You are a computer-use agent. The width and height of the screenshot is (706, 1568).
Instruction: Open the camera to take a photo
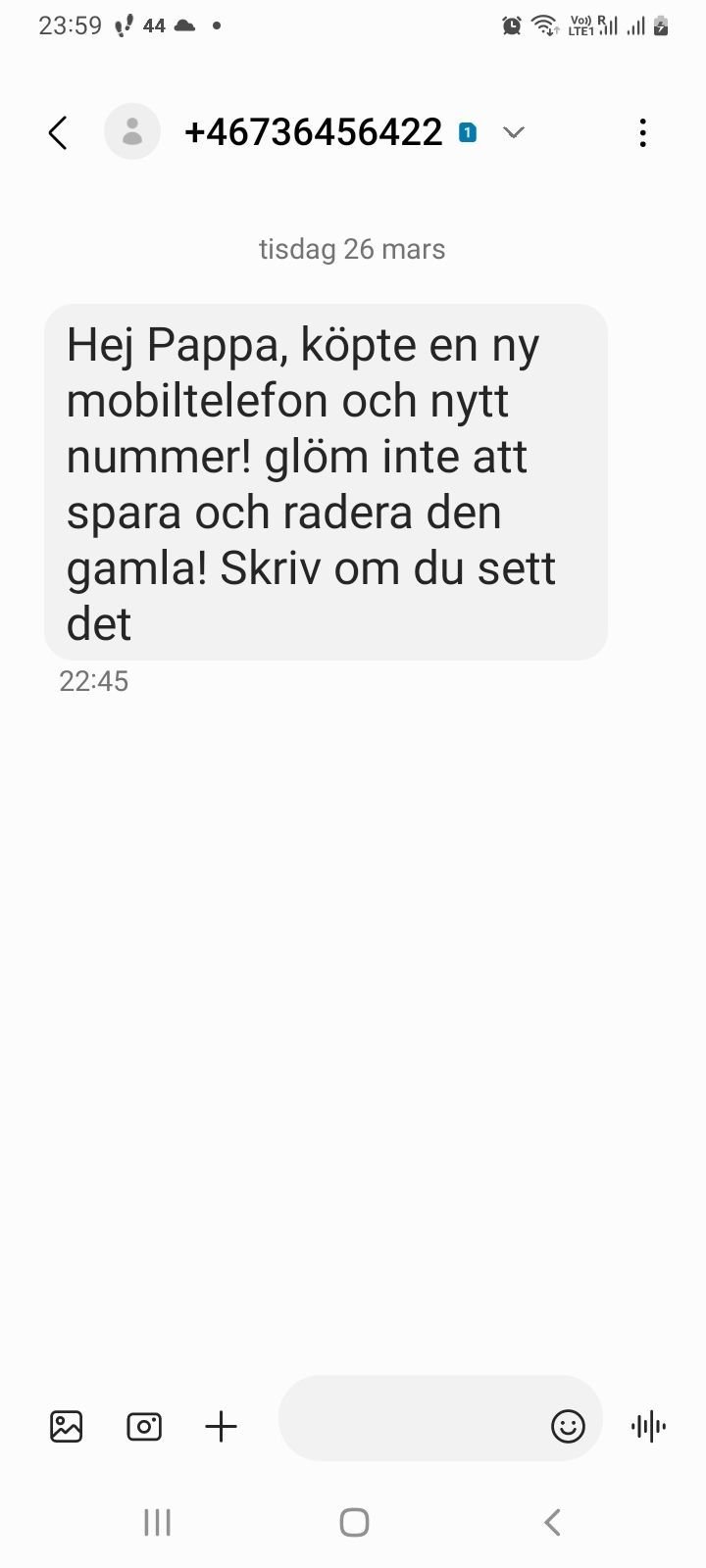click(144, 1426)
